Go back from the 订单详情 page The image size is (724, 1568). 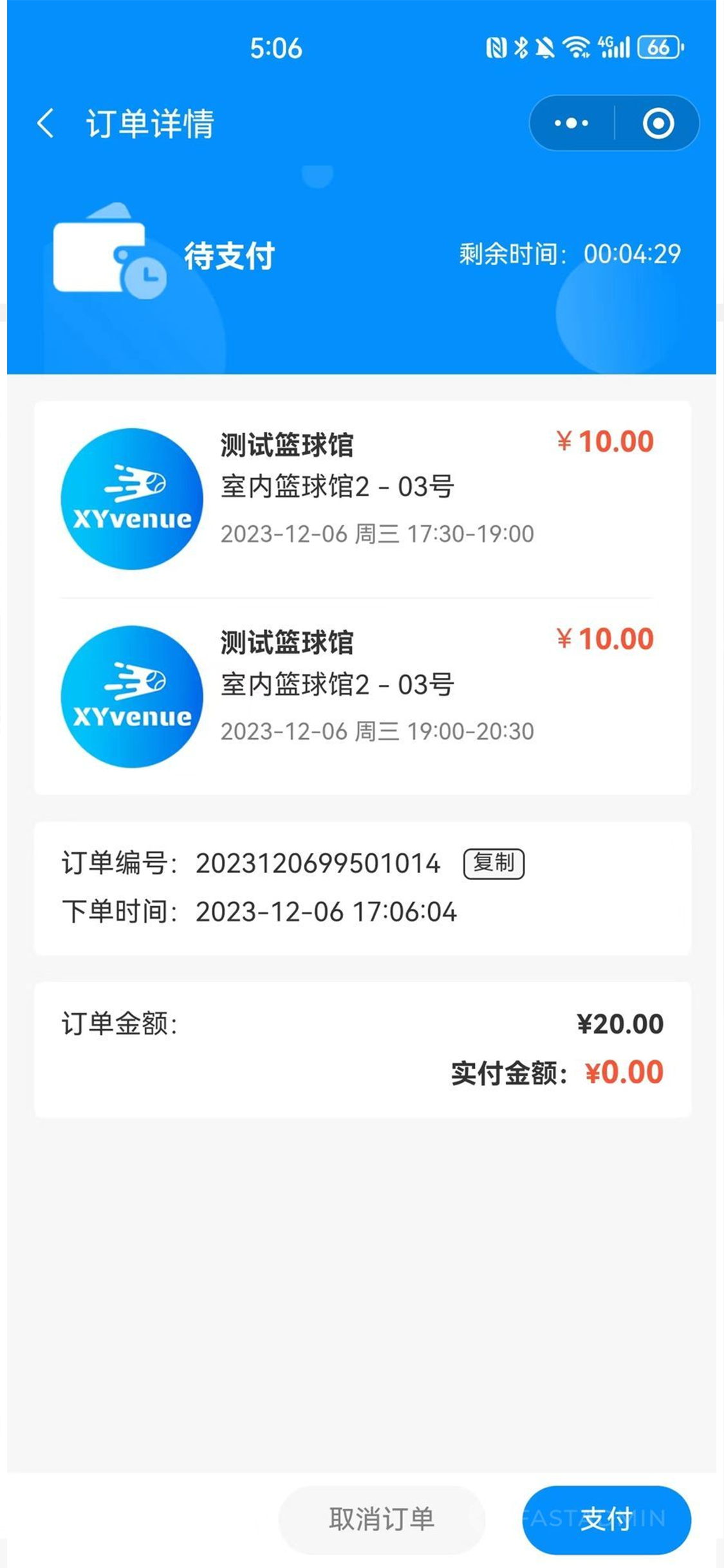pos(46,123)
